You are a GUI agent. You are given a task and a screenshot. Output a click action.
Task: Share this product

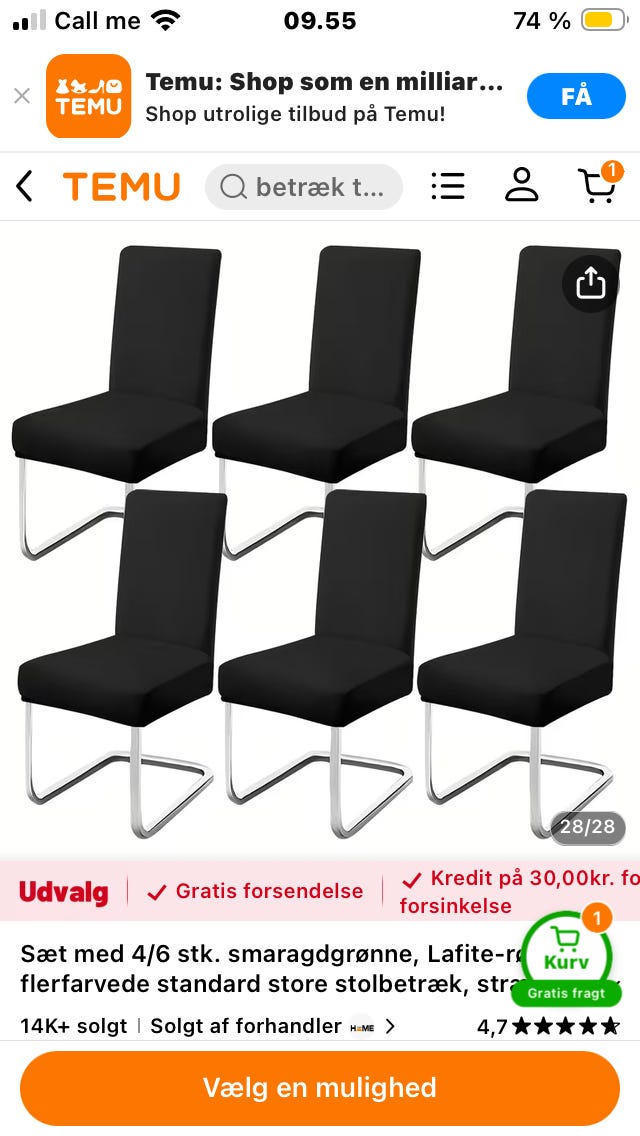(x=590, y=283)
